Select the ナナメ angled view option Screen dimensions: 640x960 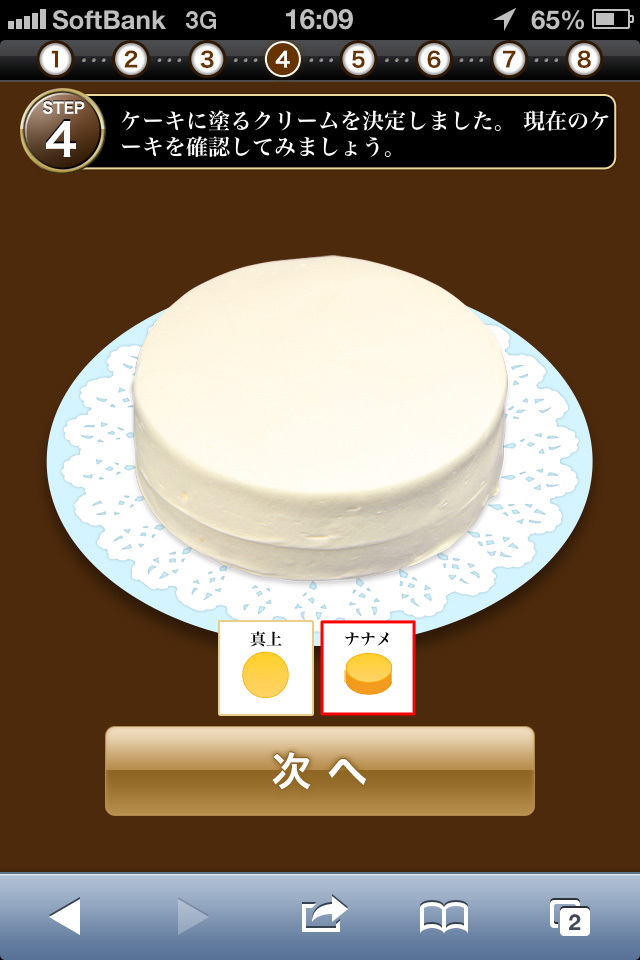[x=367, y=667]
